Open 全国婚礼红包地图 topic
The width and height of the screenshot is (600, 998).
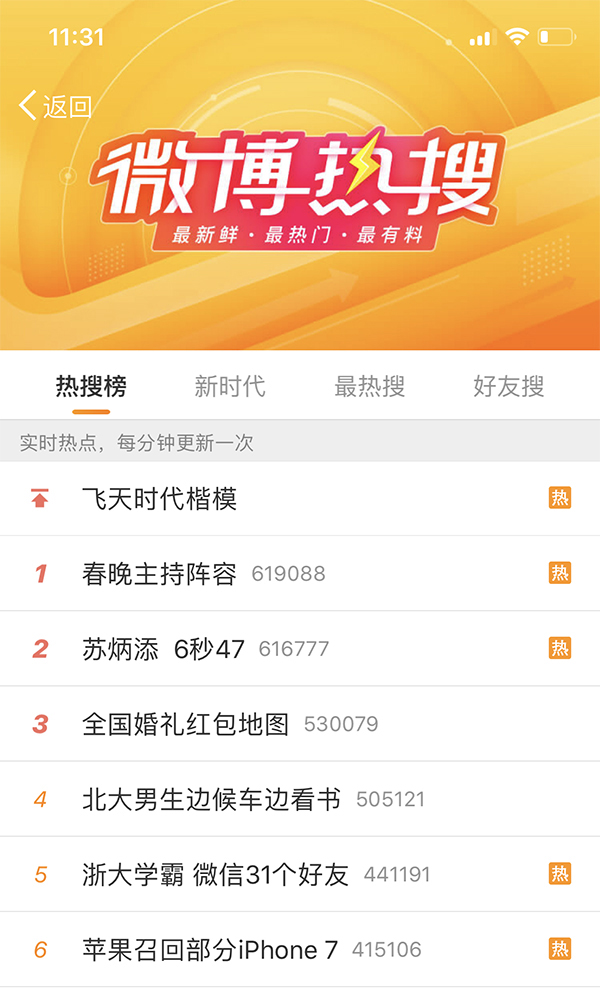click(x=300, y=724)
